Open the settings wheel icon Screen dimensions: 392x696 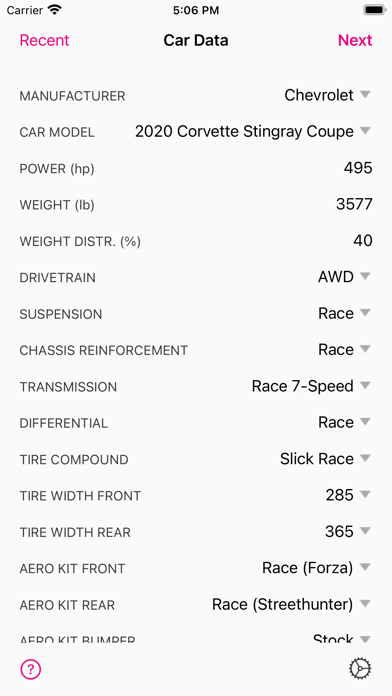(360, 669)
